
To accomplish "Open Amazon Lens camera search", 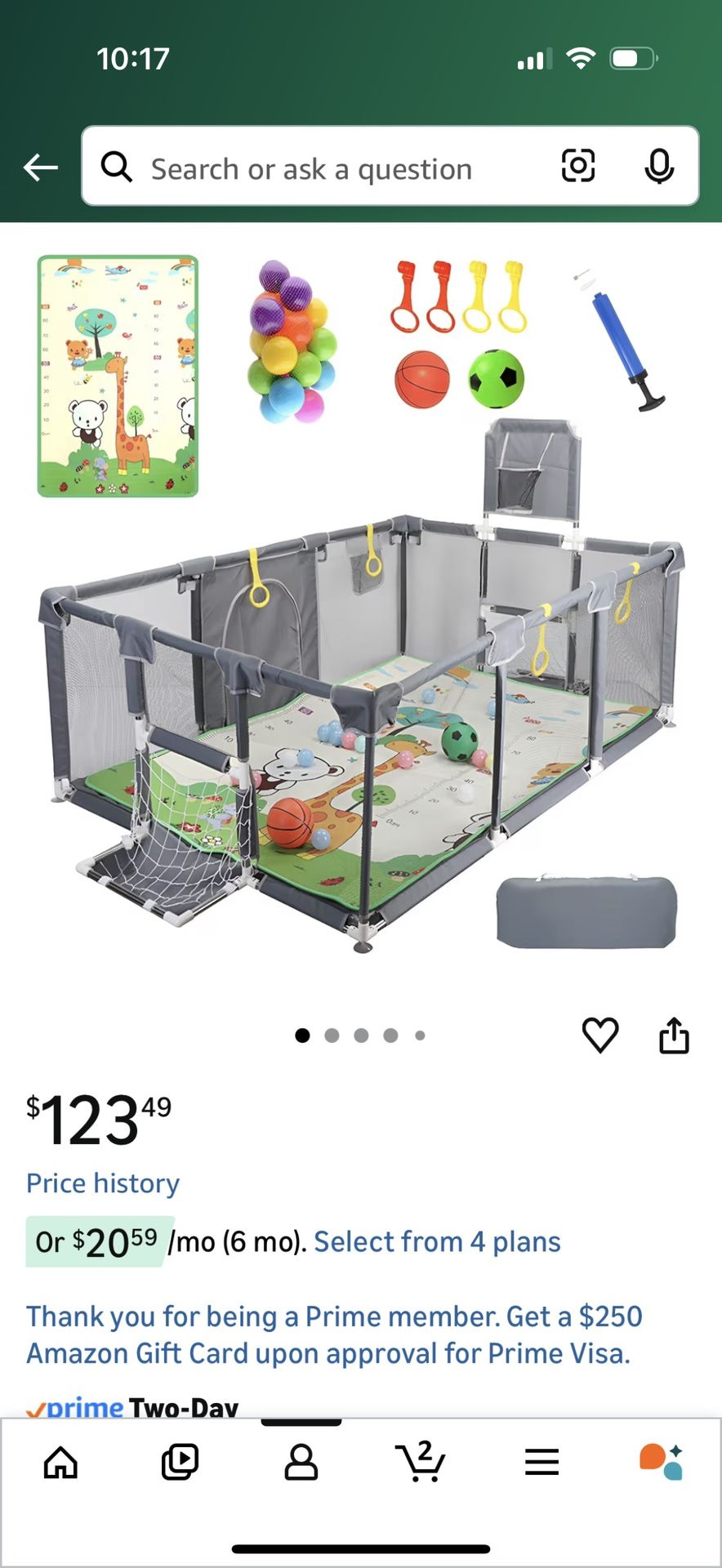I will 577,166.
